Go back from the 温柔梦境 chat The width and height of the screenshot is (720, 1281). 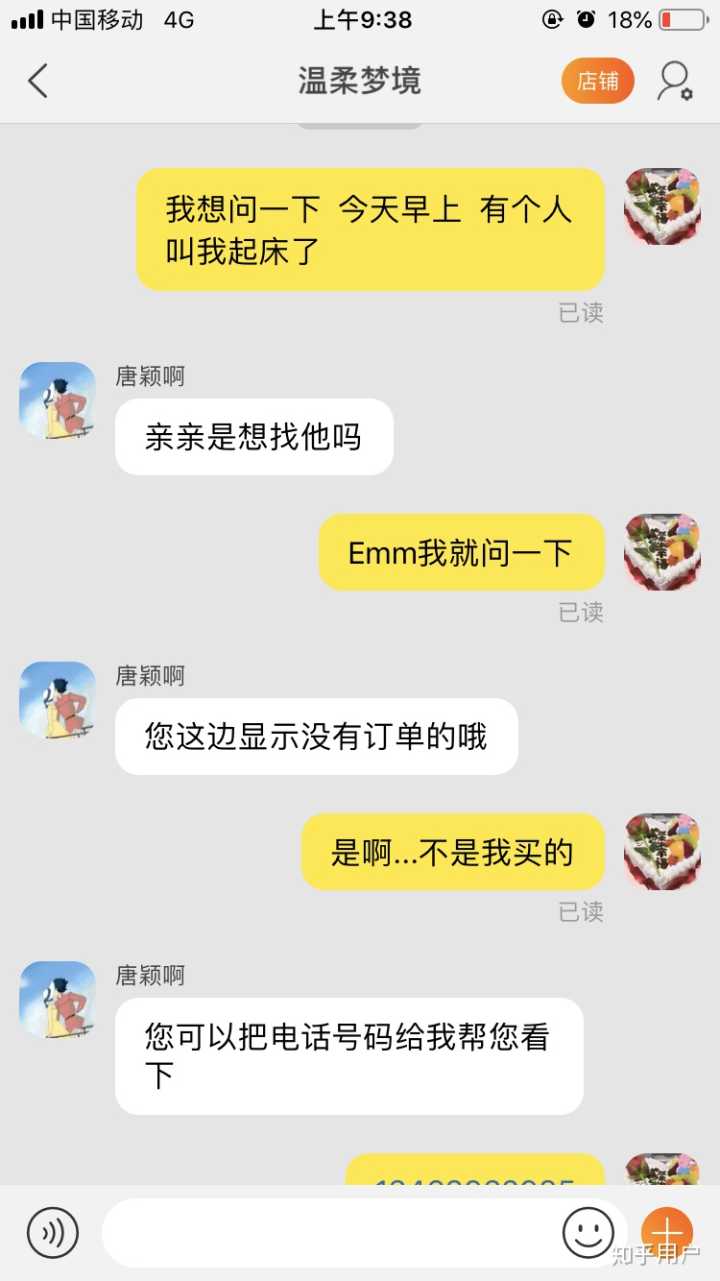38,81
